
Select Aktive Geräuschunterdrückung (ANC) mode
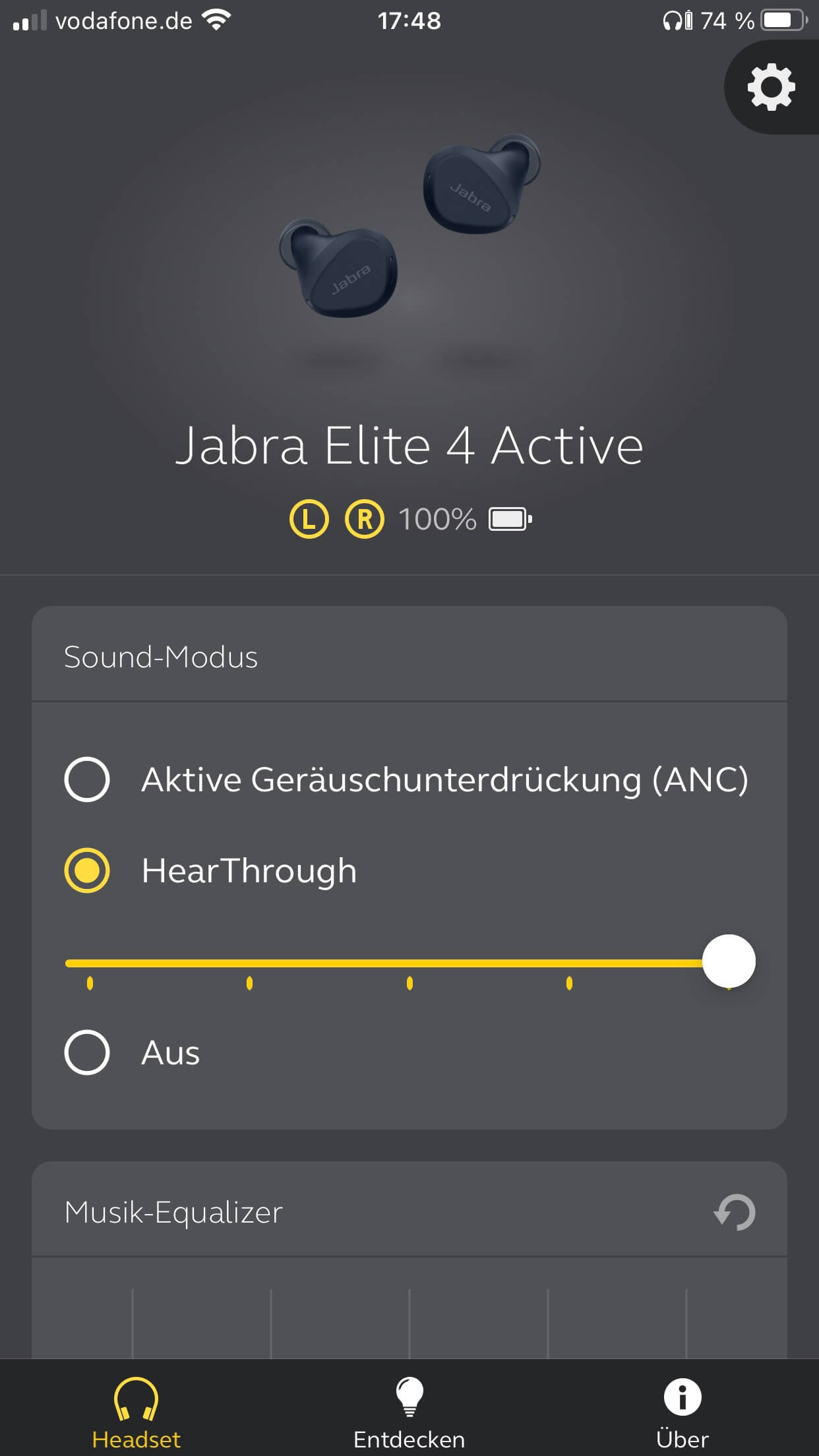pyautogui.click(x=87, y=779)
